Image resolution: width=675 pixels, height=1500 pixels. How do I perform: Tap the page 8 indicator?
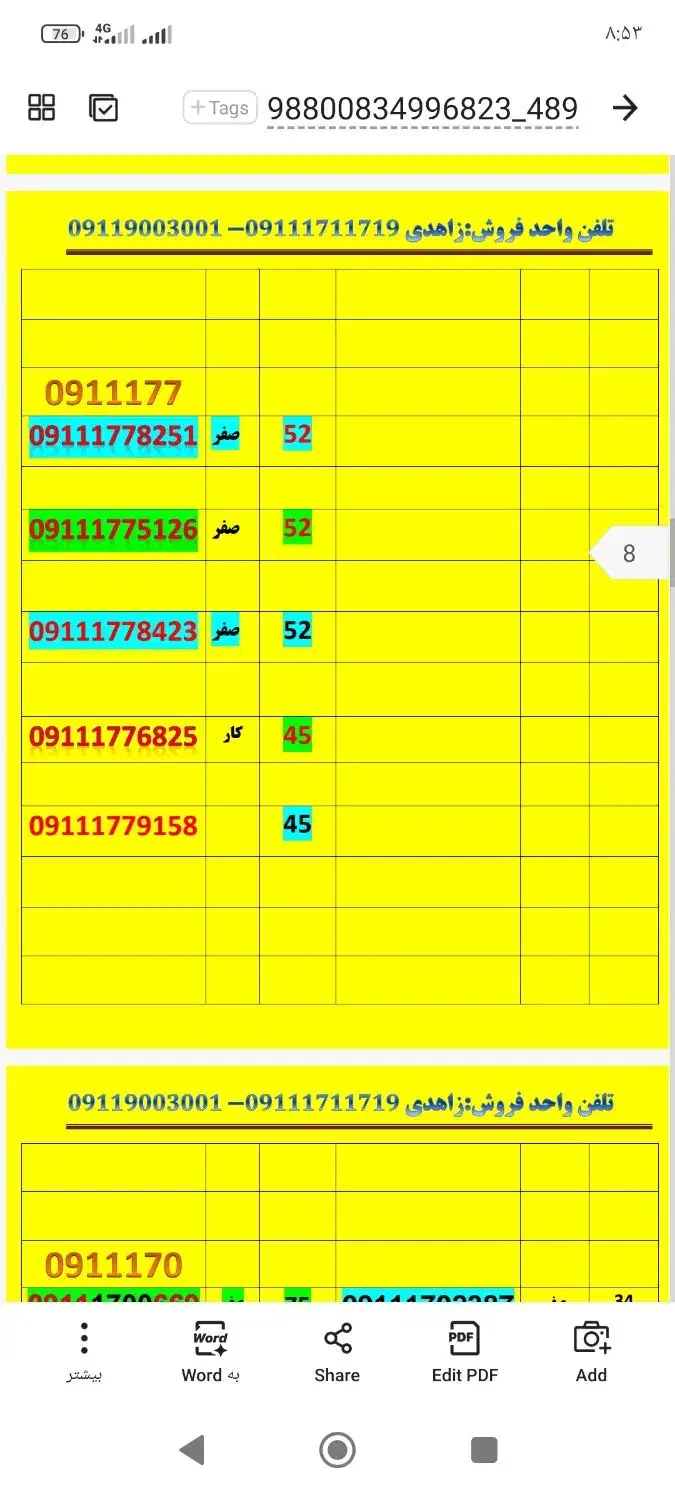tap(629, 553)
